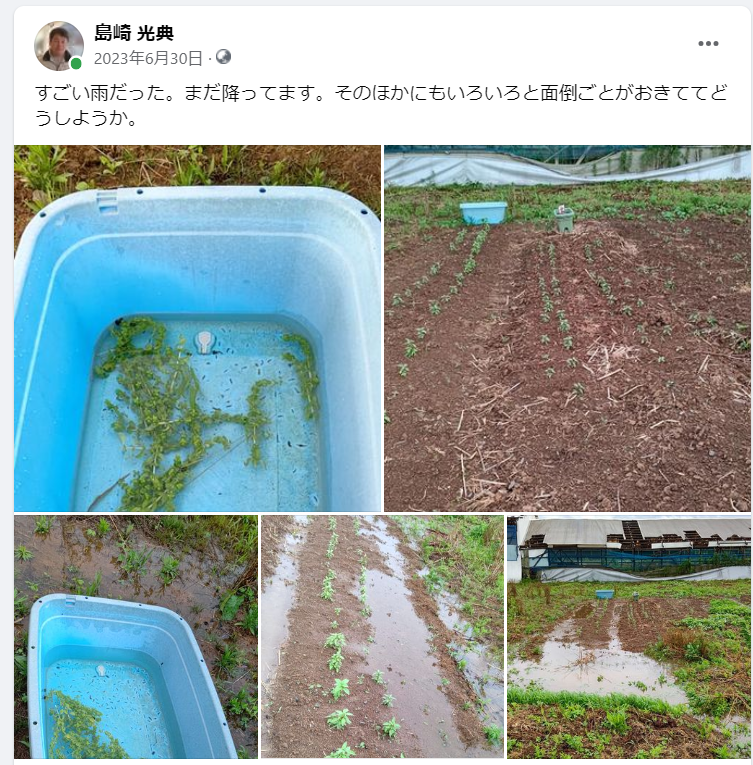Open the post's three-dot options menu
The width and height of the screenshot is (753, 765).
(x=708, y=44)
